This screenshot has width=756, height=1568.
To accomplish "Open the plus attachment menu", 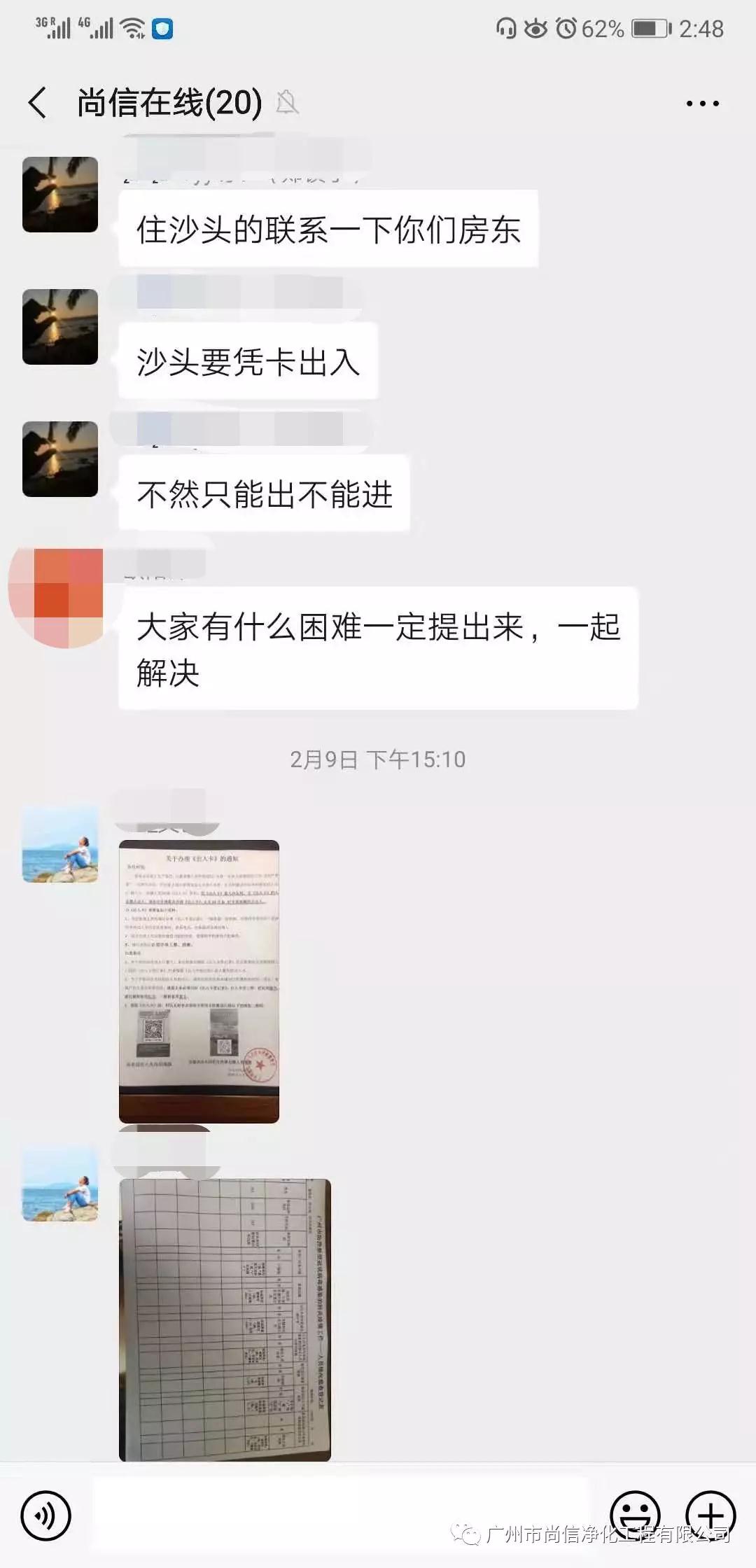I will [710, 1515].
